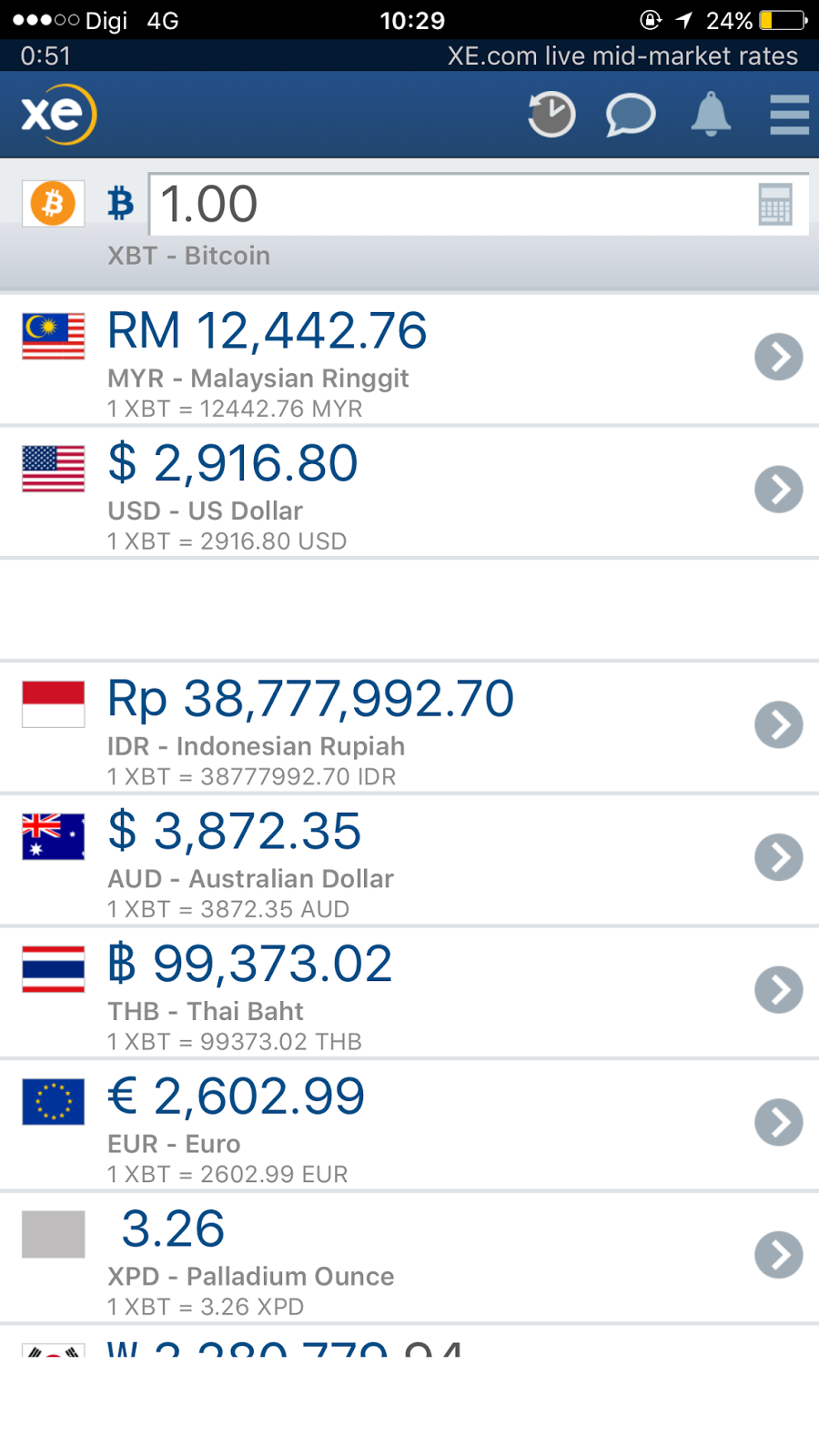Image resolution: width=819 pixels, height=1456 pixels.
Task: Open US Dollar details arrow
Action: pos(779,490)
